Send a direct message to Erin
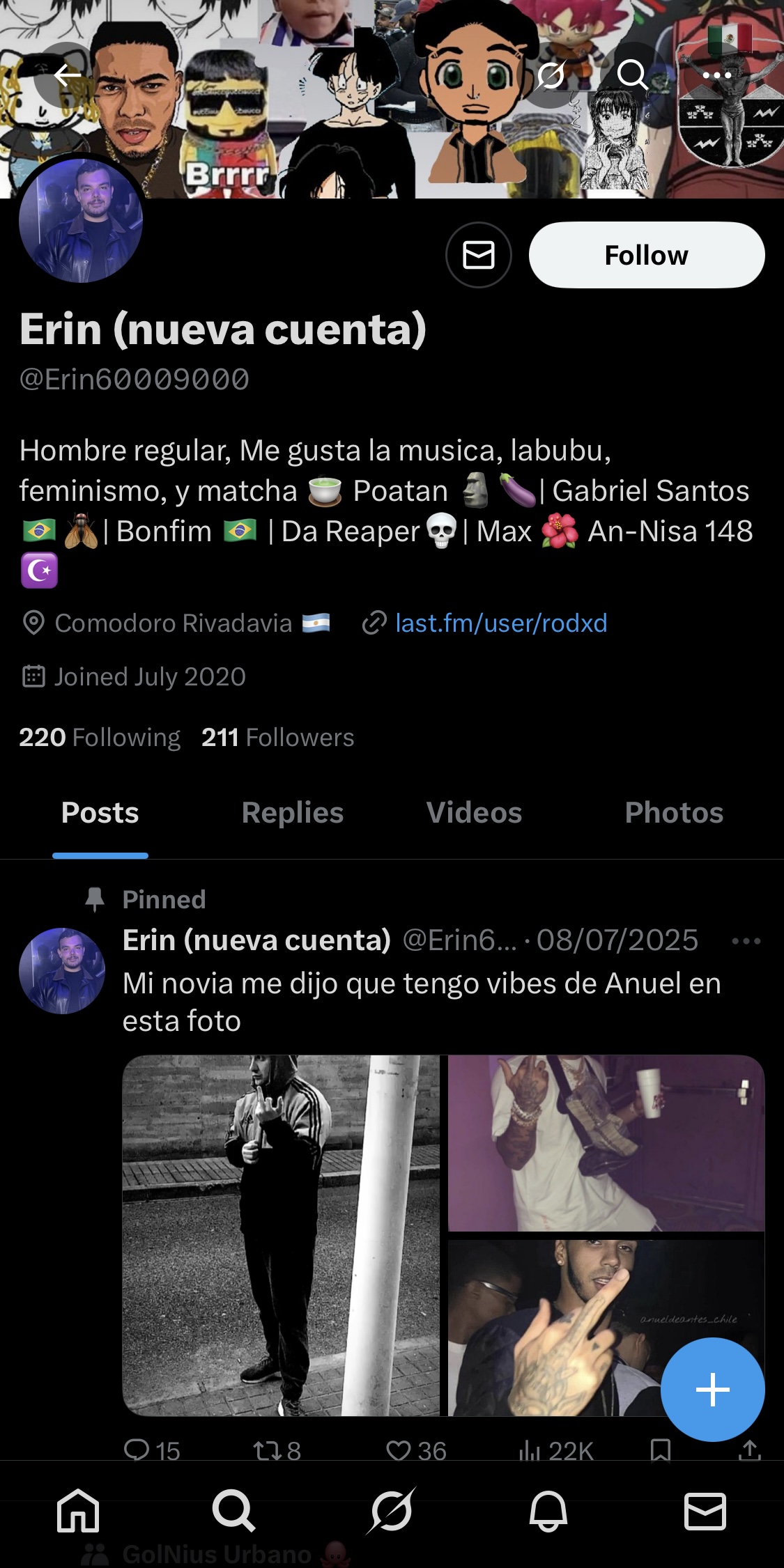 click(x=479, y=255)
